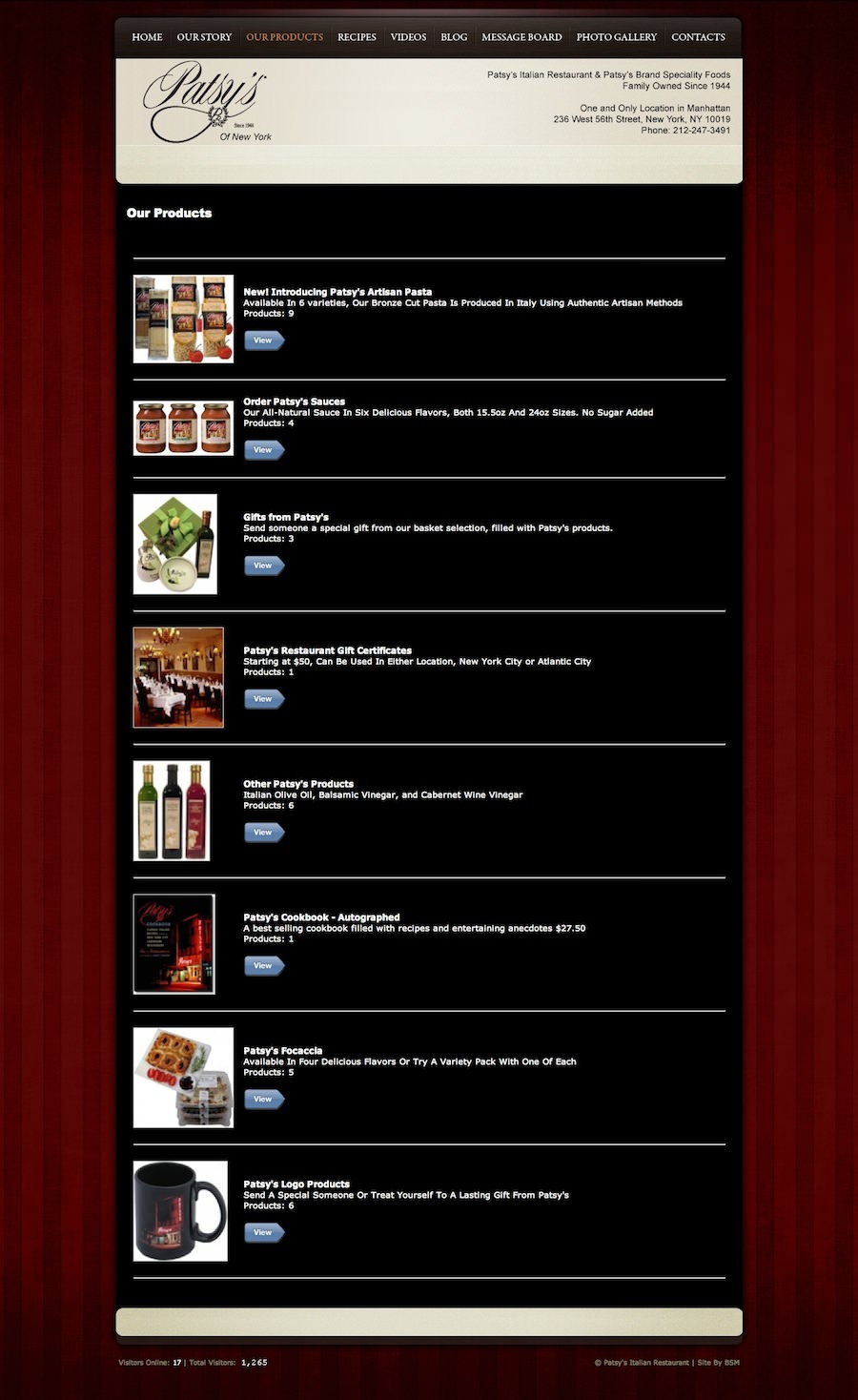Viewport: 858px width, 1400px height.
Task: Open the Recipes section
Action: point(357,37)
